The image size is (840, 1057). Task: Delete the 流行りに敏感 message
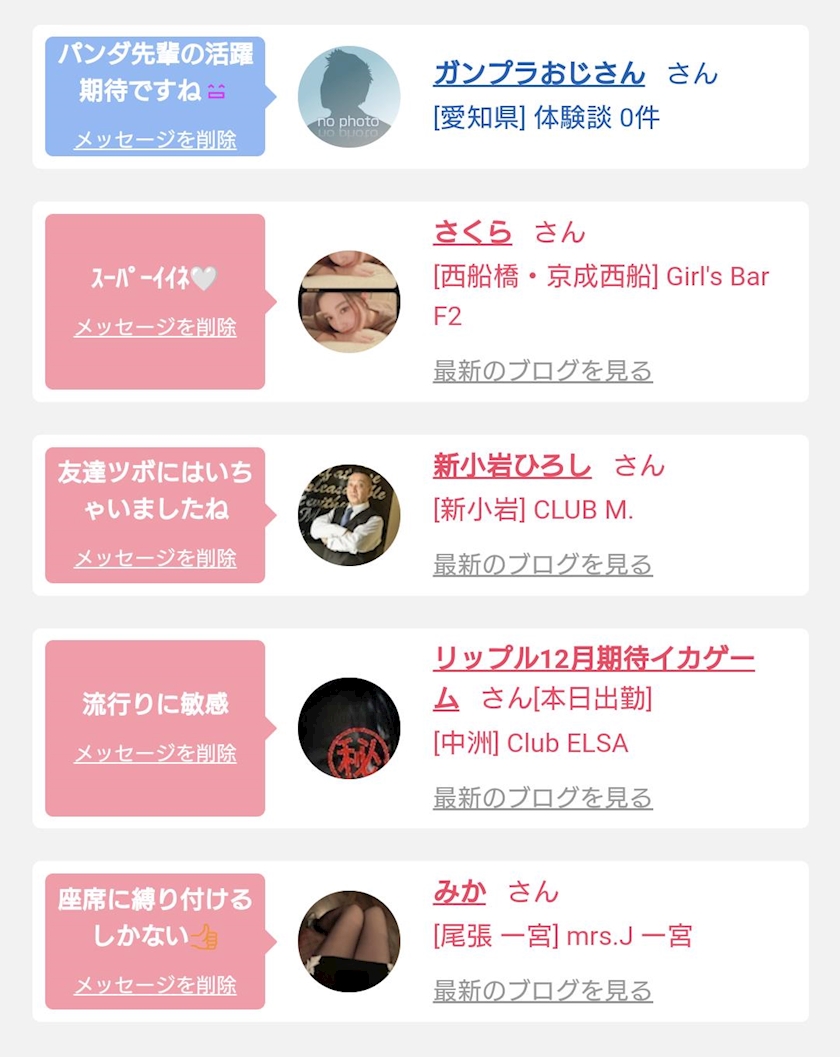[155, 753]
